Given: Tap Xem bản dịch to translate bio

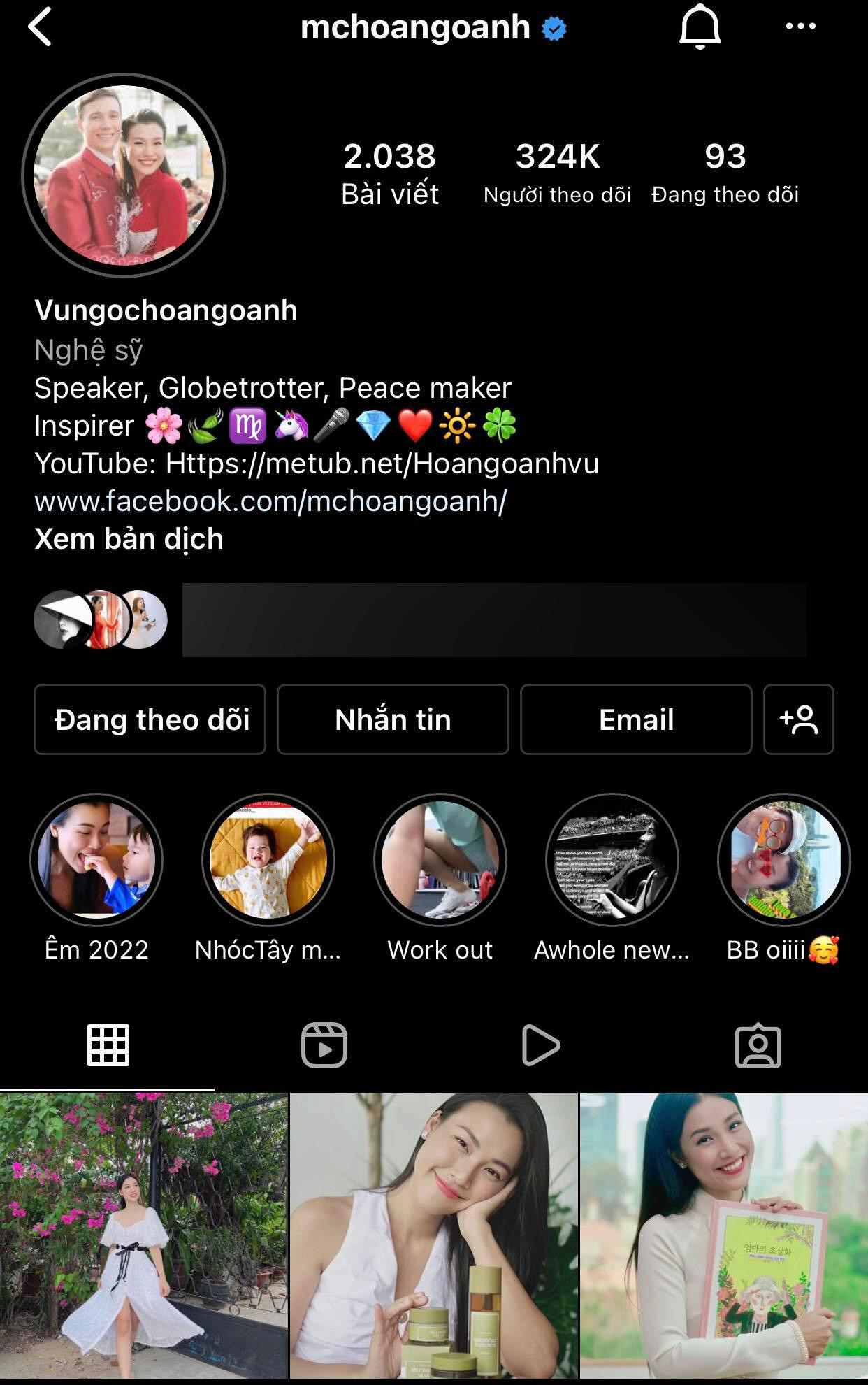Looking at the screenshot, I should [x=129, y=539].
